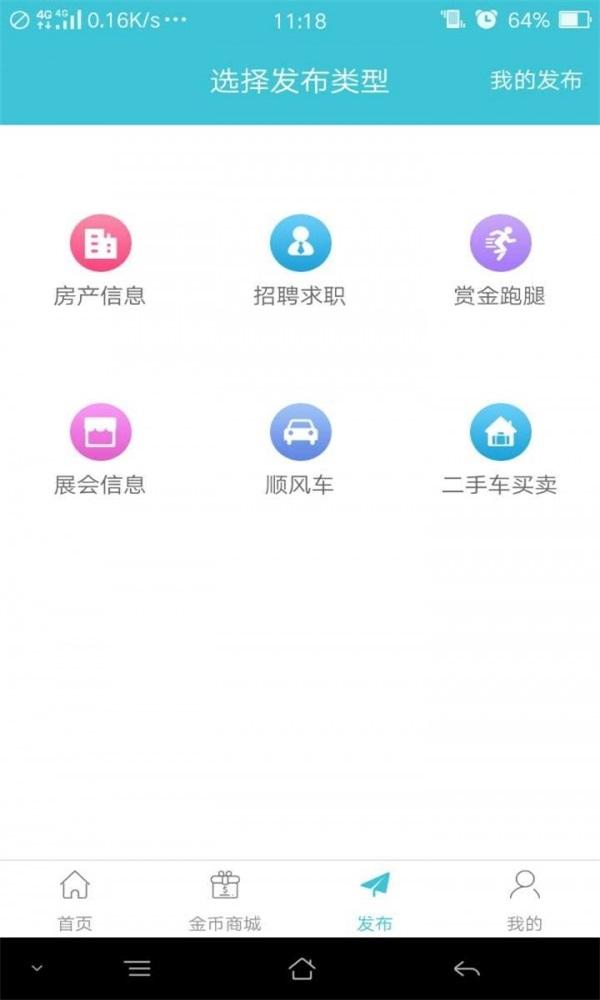Open 我的发布 in the top bar
Screen dimensions: 600x1000
[535, 81]
